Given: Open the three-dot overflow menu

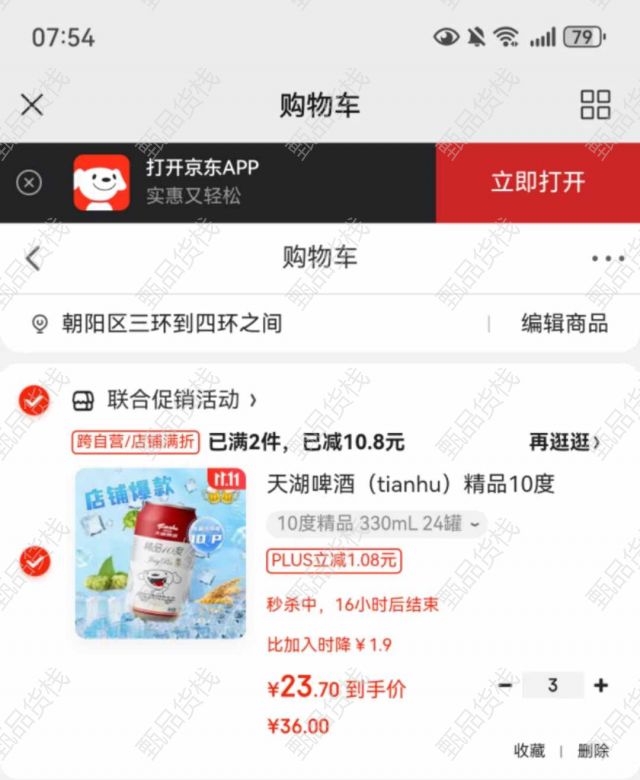Looking at the screenshot, I should (607, 258).
